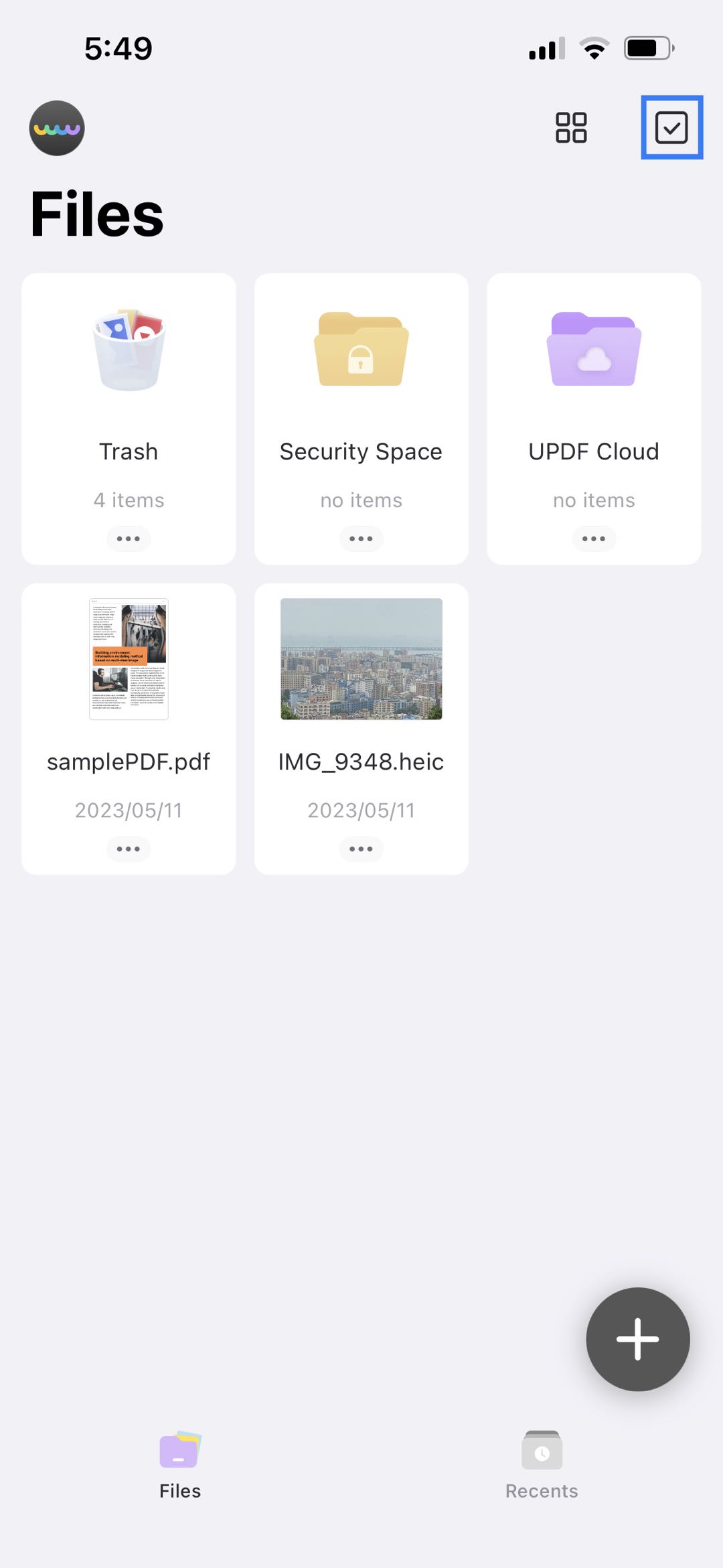Viewport: 723px width, 1568px height.
Task: Tap the Wi-Fi status icon
Action: pyautogui.click(x=592, y=47)
